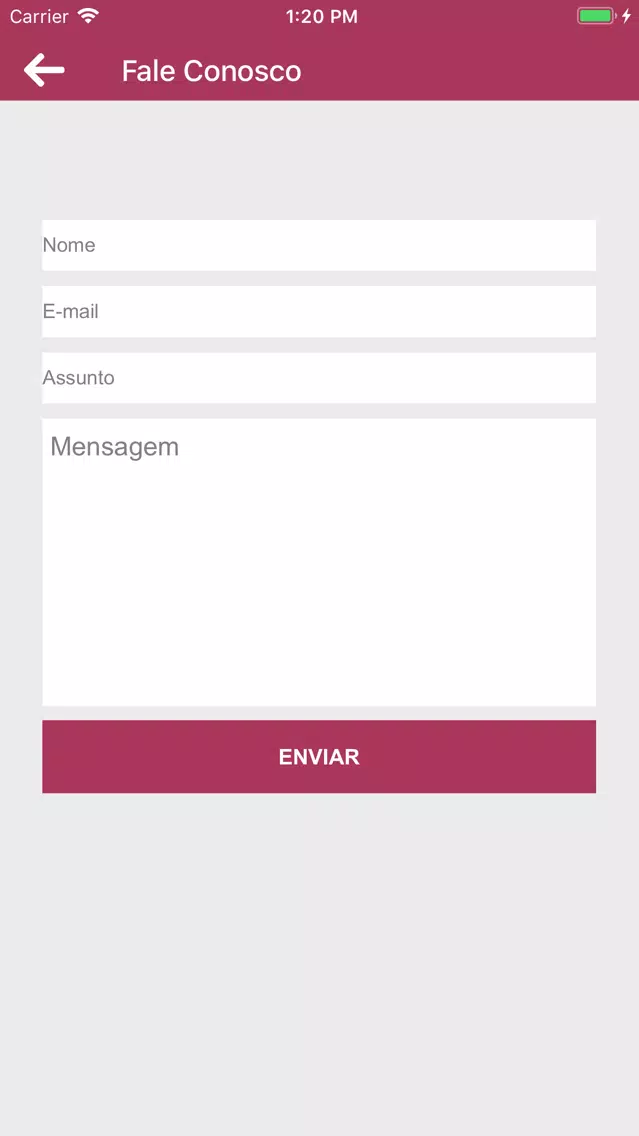Screen dimensions: 639x1136
Task: Submit the form with ENVIAR
Action: point(319,756)
